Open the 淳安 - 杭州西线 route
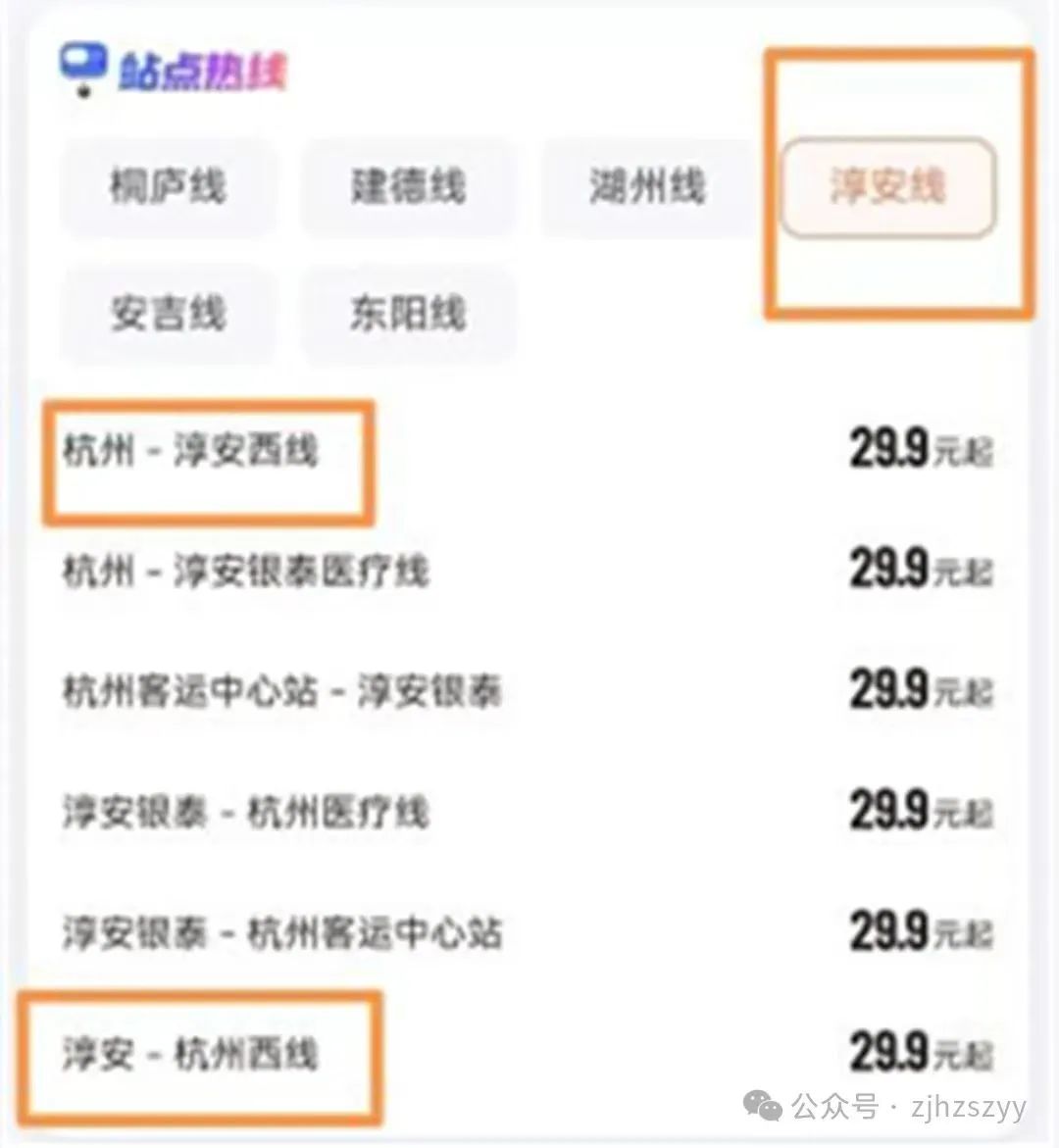 191,1054
